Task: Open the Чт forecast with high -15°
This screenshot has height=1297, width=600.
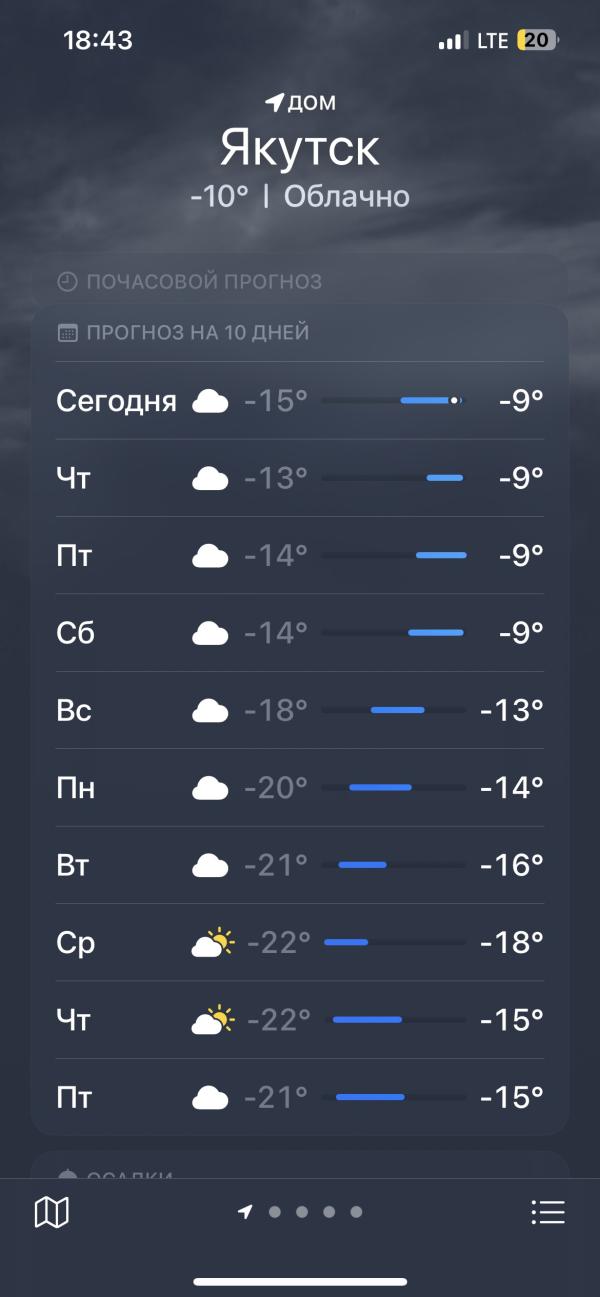Action: 300,1020
